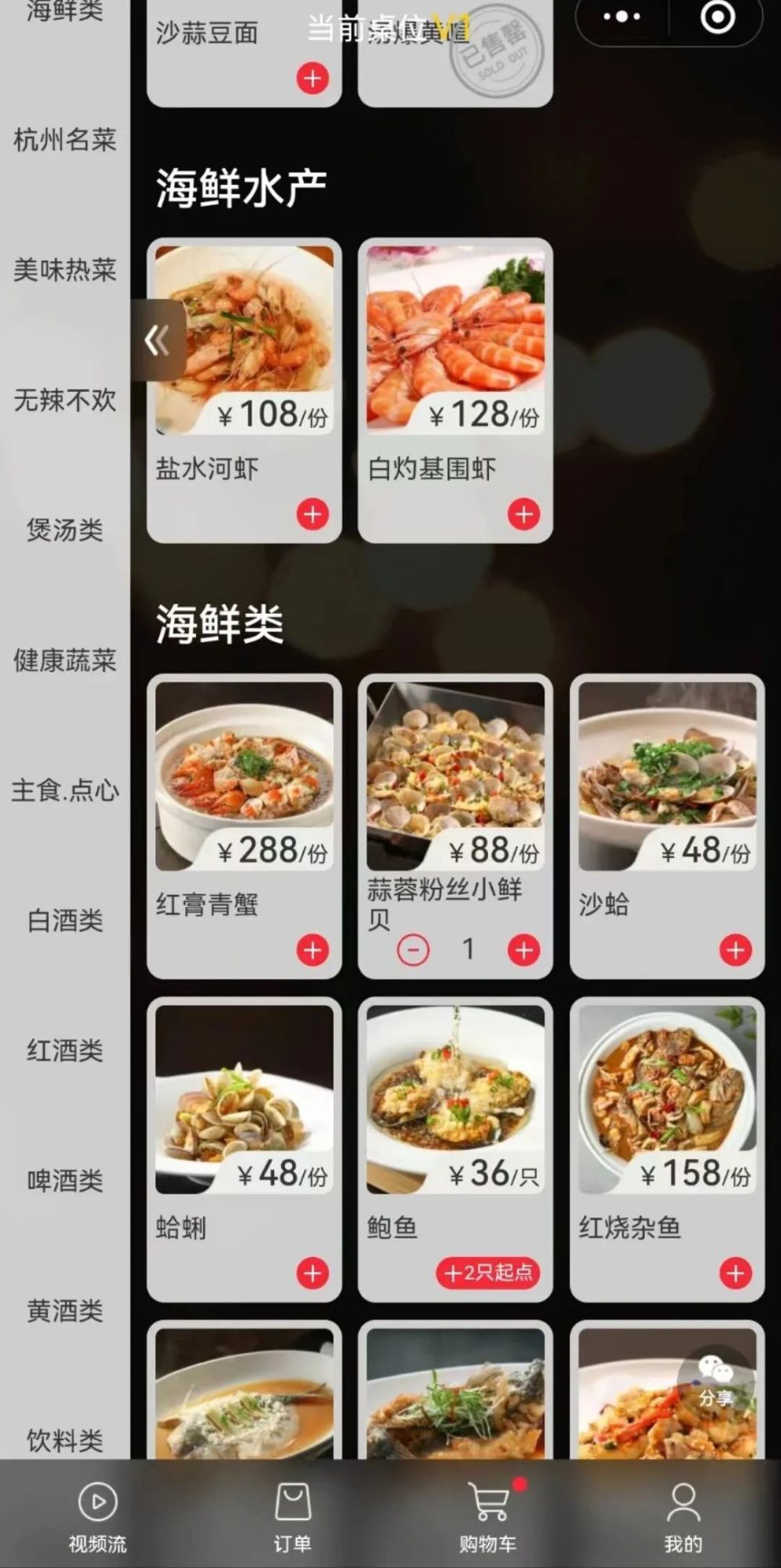
Task: Collapse the category sidebar with the double arrow
Action: [x=159, y=340]
